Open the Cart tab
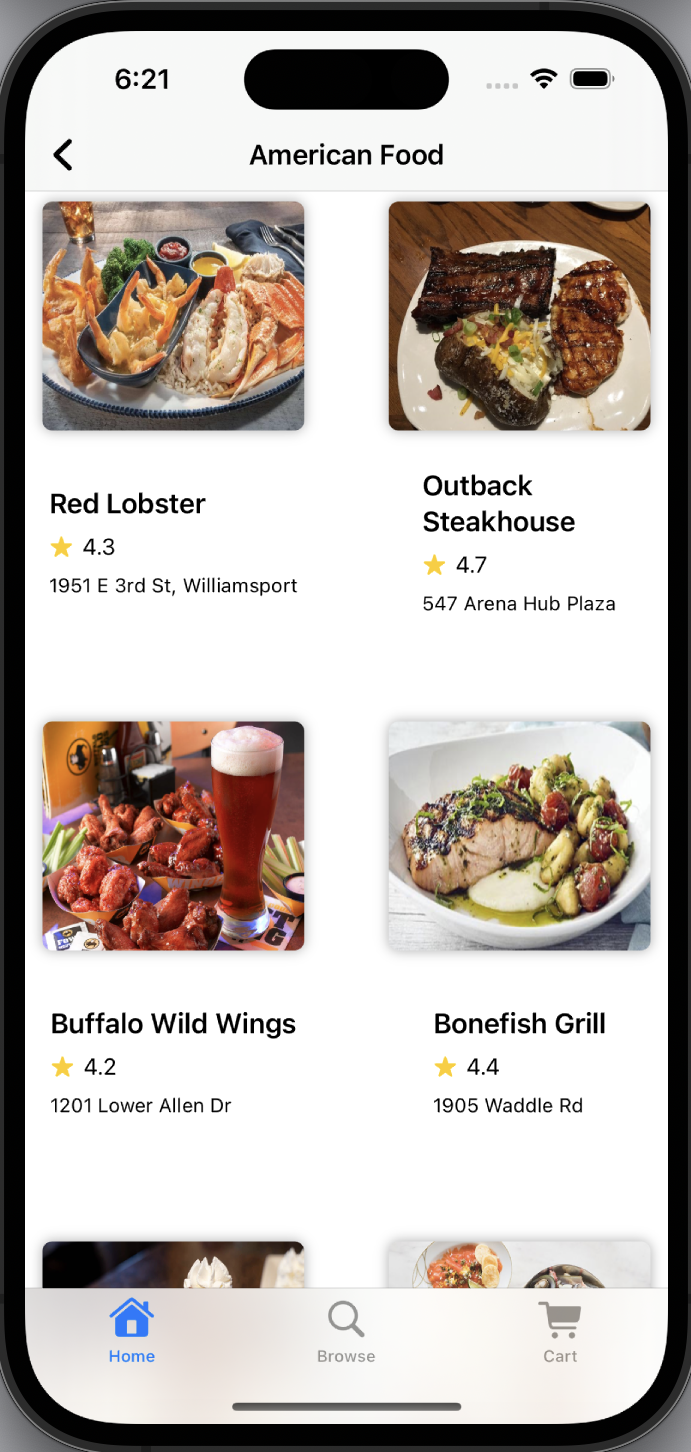Screen dimensions: 691x1452 coord(560,1331)
